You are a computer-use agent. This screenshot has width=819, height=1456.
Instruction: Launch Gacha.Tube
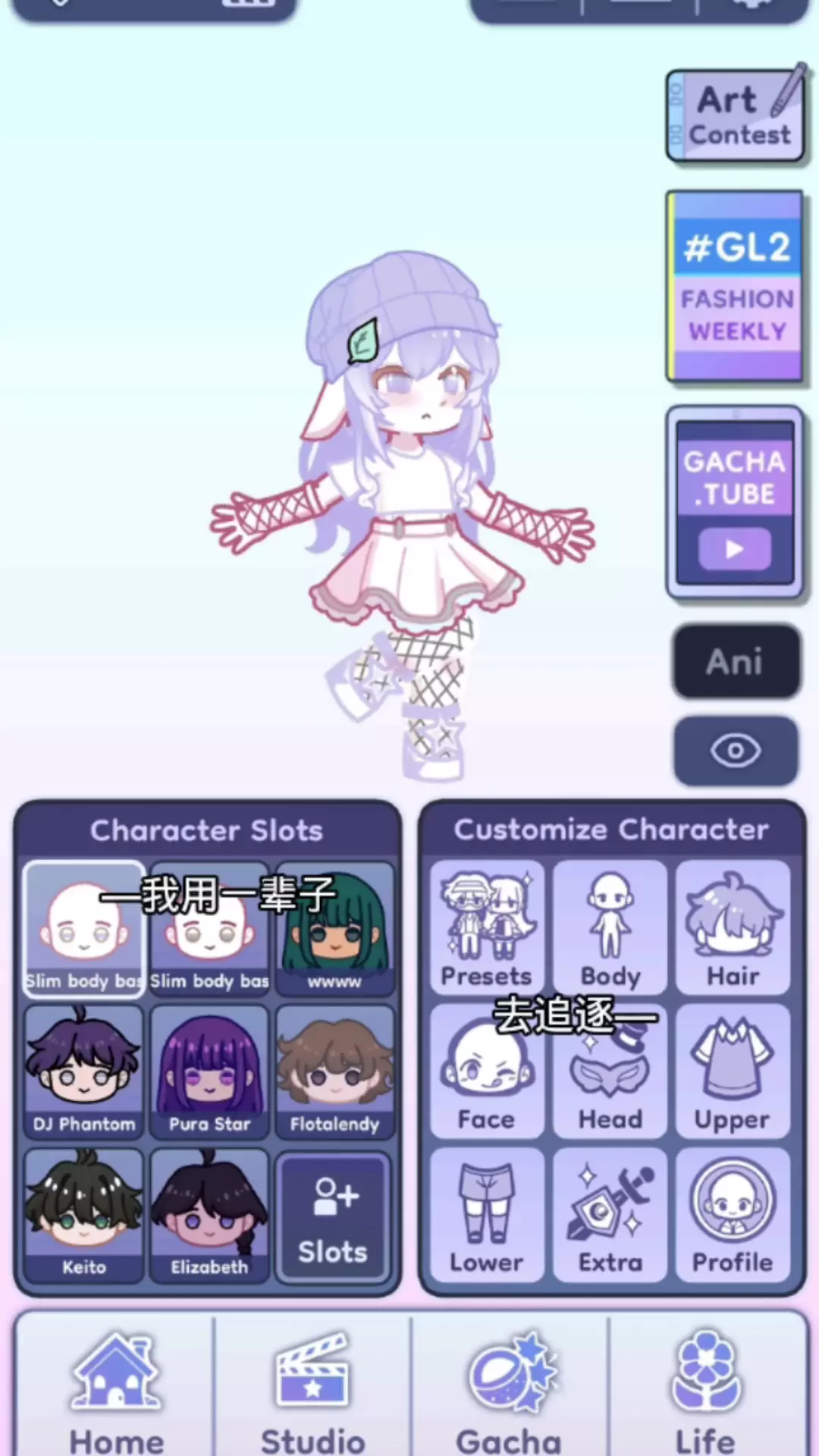pyautogui.click(x=735, y=503)
